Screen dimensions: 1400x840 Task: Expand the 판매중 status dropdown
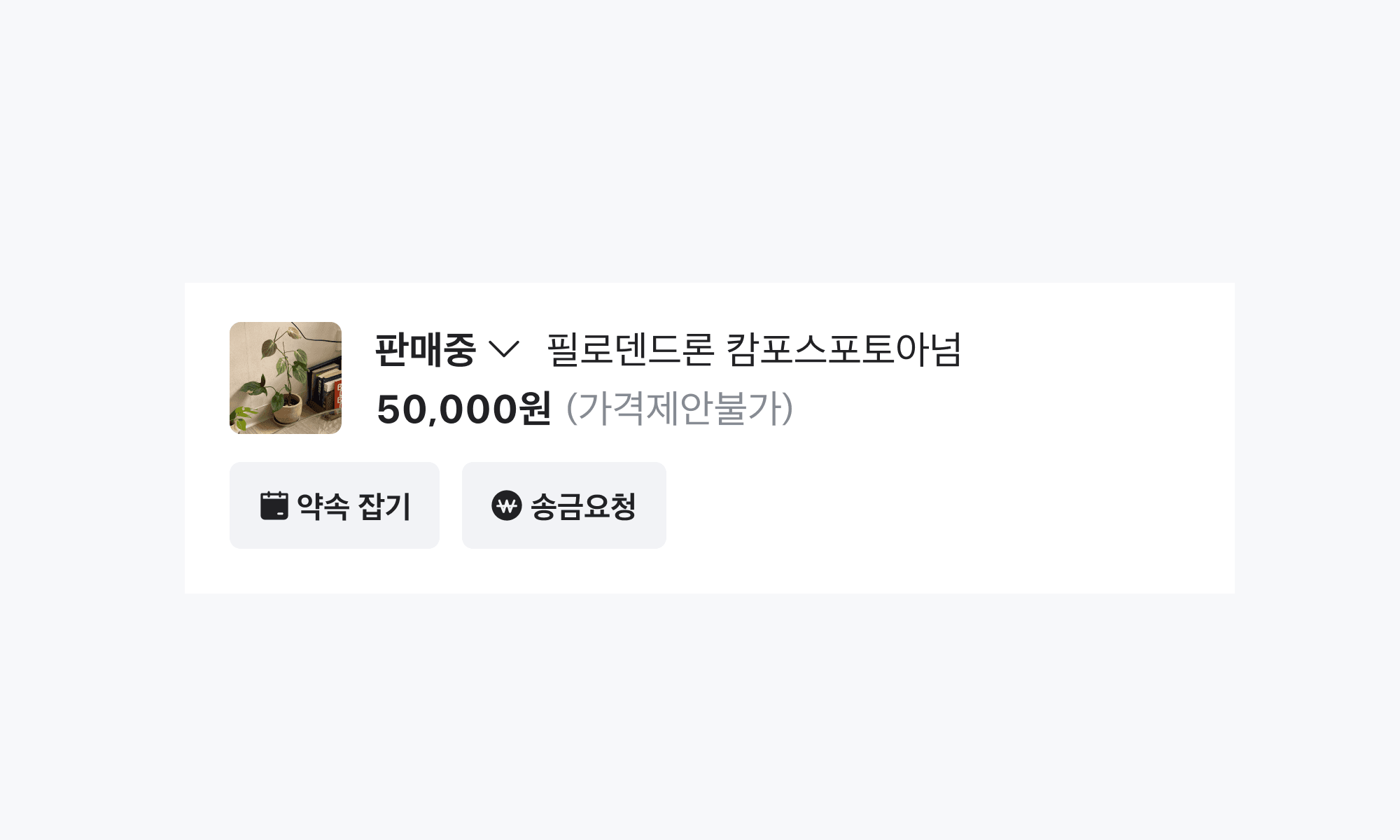[x=447, y=349]
